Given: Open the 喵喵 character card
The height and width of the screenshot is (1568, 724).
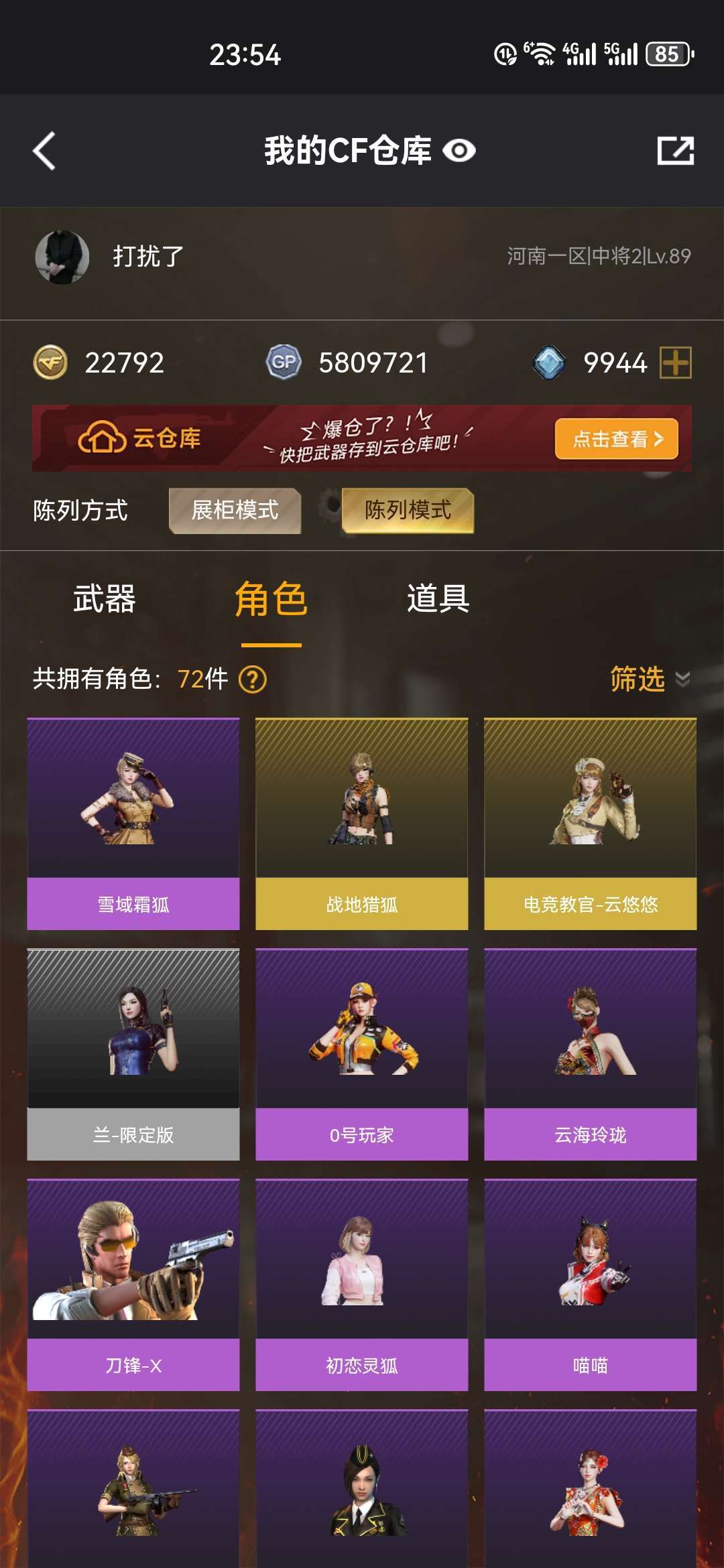Looking at the screenshot, I should click(x=590, y=1285).
